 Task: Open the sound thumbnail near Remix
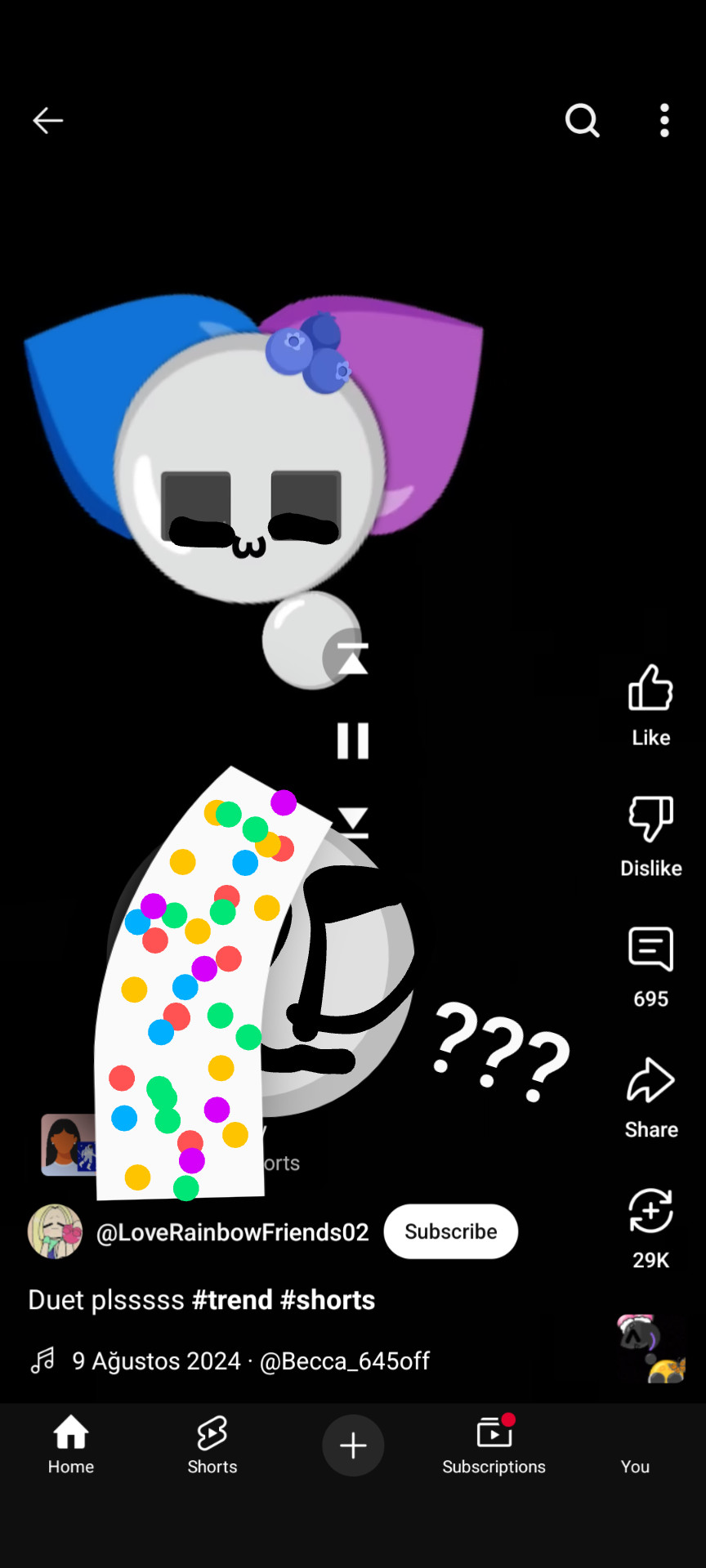(650, 1348)
